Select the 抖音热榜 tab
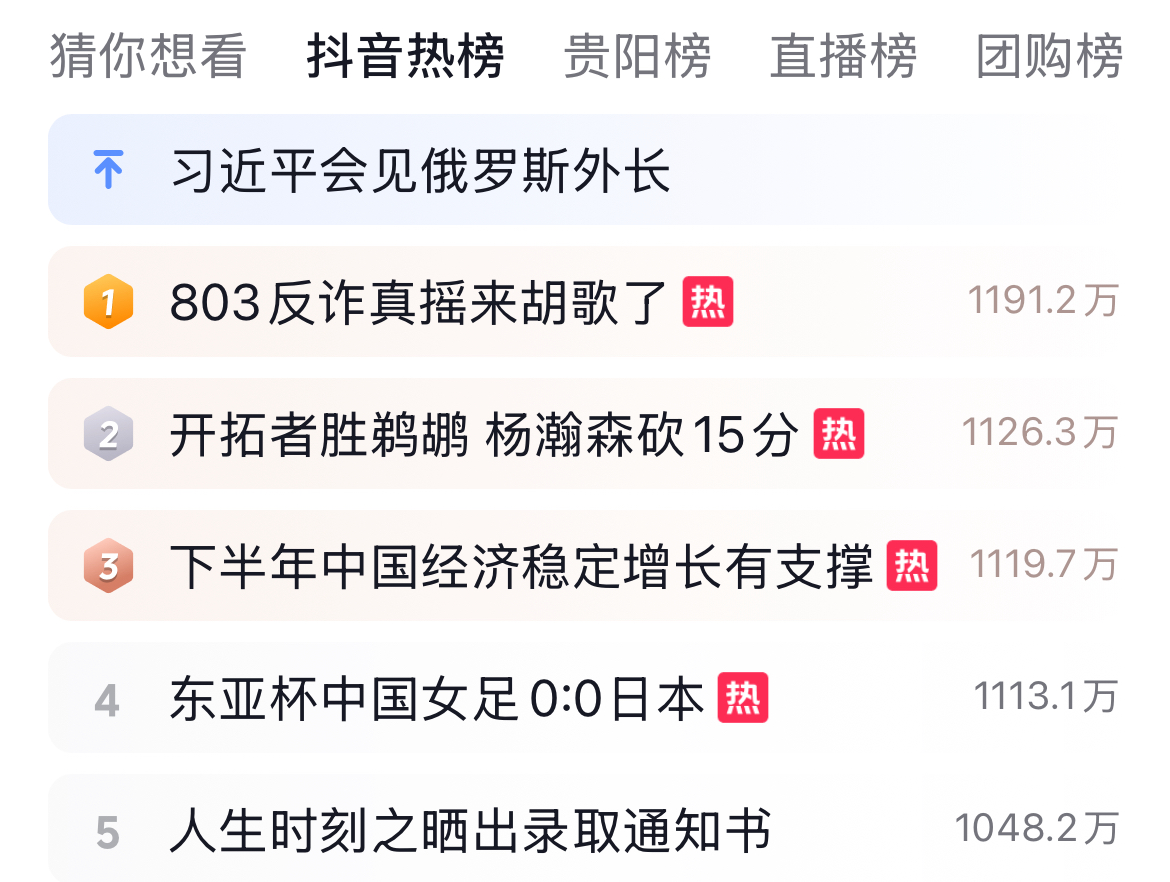 405,56
